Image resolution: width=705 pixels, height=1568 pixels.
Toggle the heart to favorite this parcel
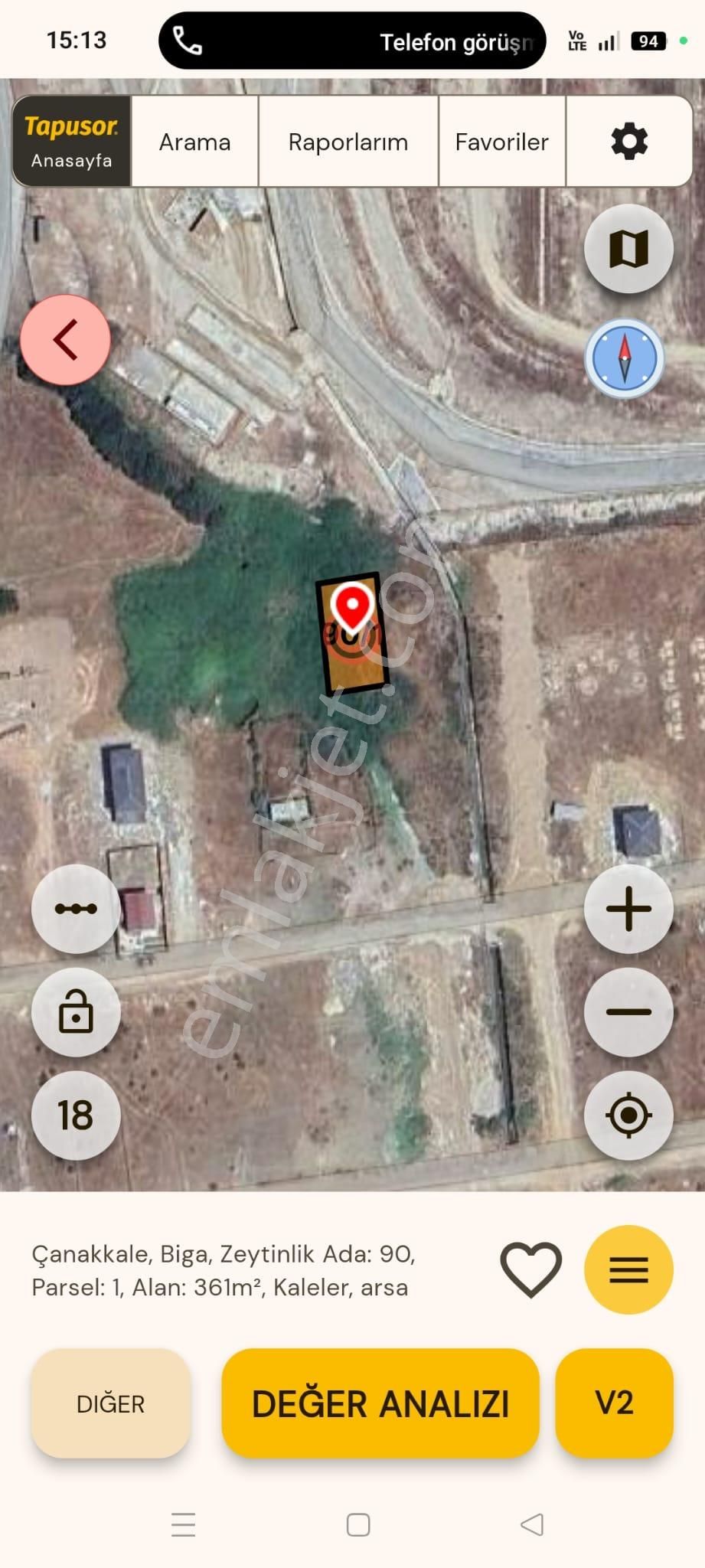pyautogui.click(x=531, y=1269)
